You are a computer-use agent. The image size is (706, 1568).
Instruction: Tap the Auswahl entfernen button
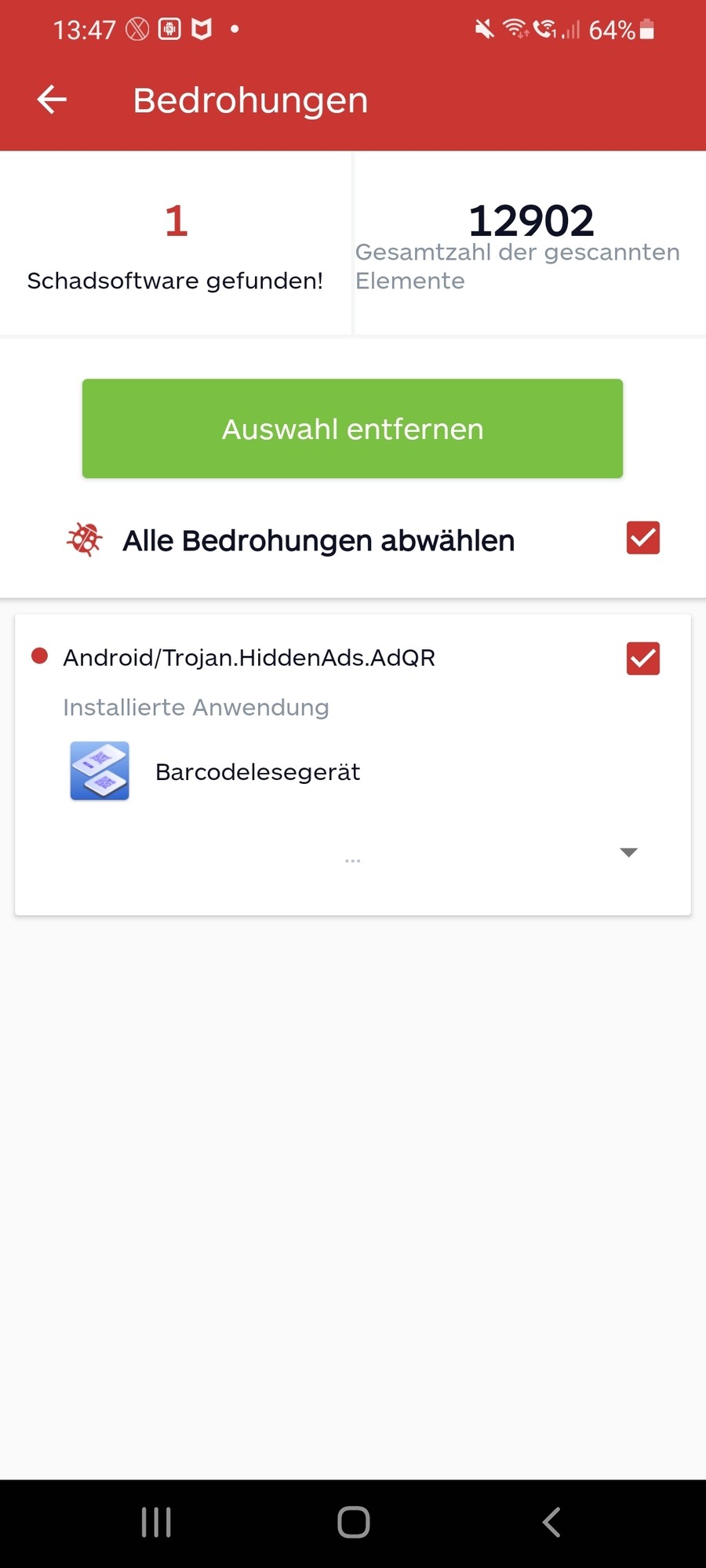(352, 429)
